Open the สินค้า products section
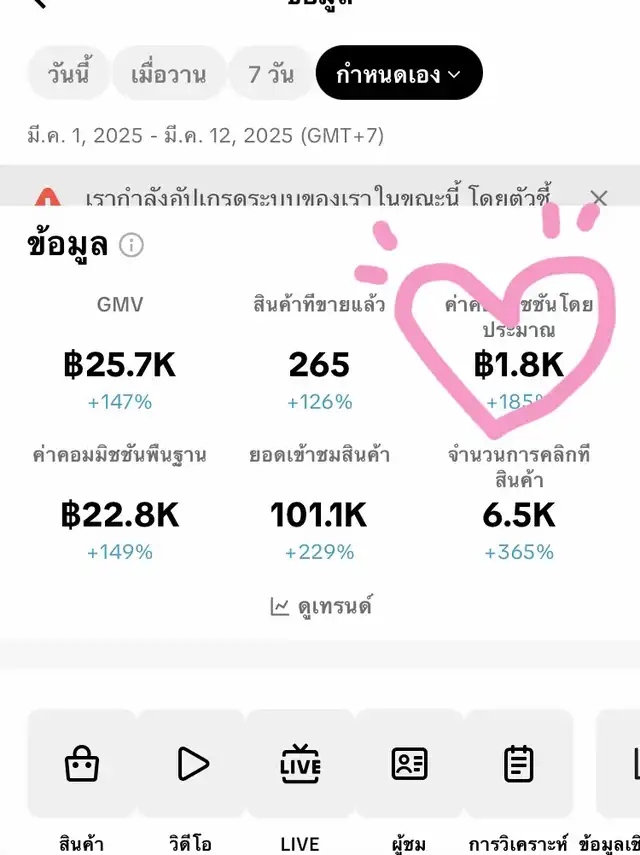Image resolution: width=640 pixels, height=855 pixels. tap(82, 765)
